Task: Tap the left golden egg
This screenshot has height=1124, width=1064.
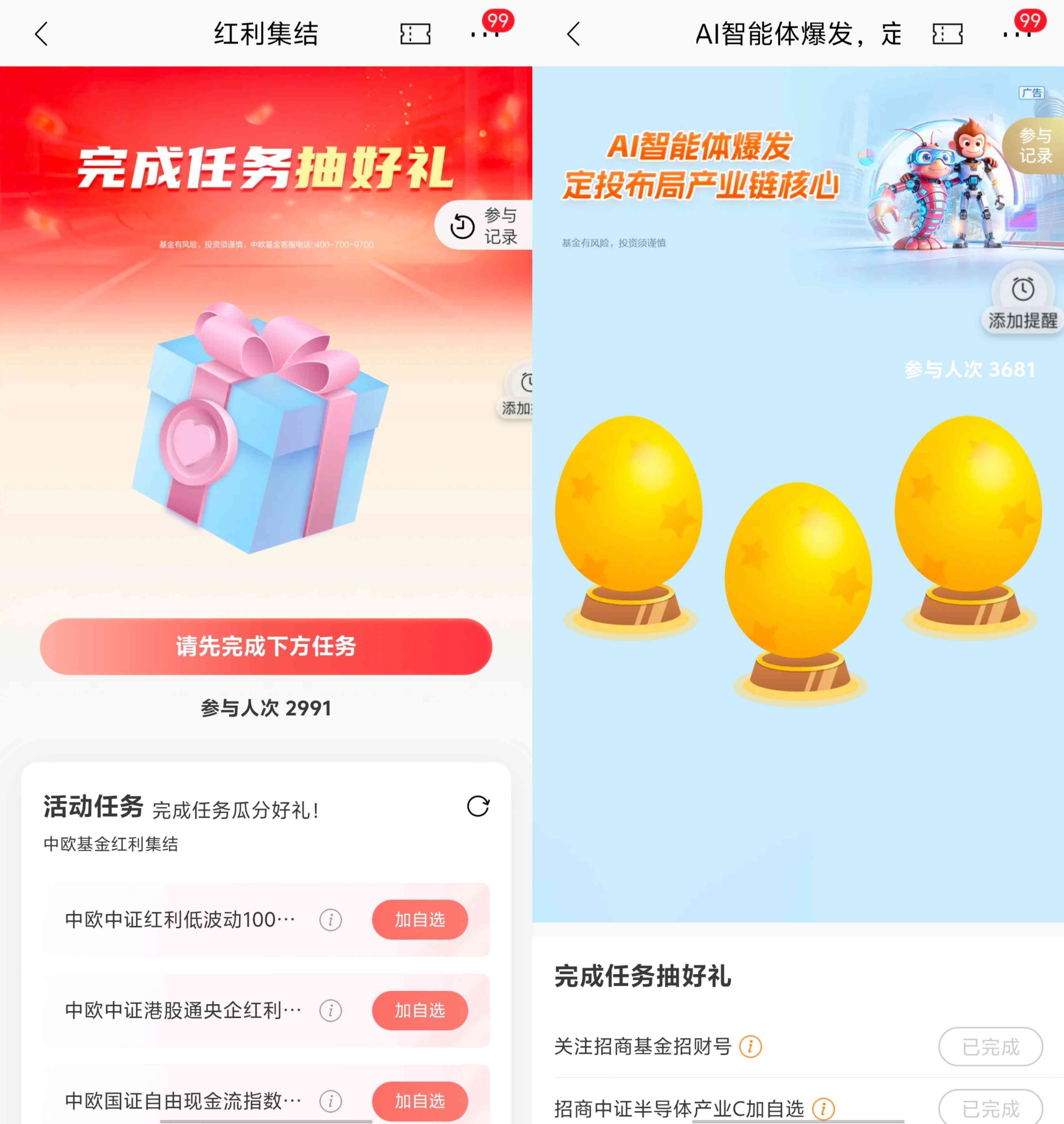Action: pyautogui.click(x=628, y=510)
